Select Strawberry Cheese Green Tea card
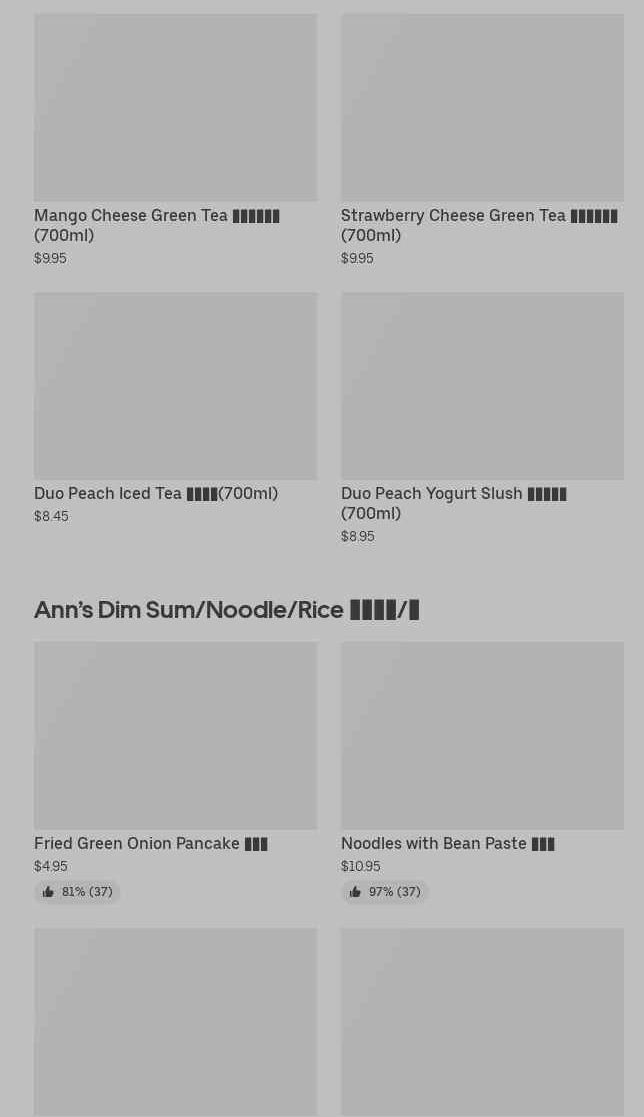This screenshot has width=644, height=1117. tap(482, 140)
